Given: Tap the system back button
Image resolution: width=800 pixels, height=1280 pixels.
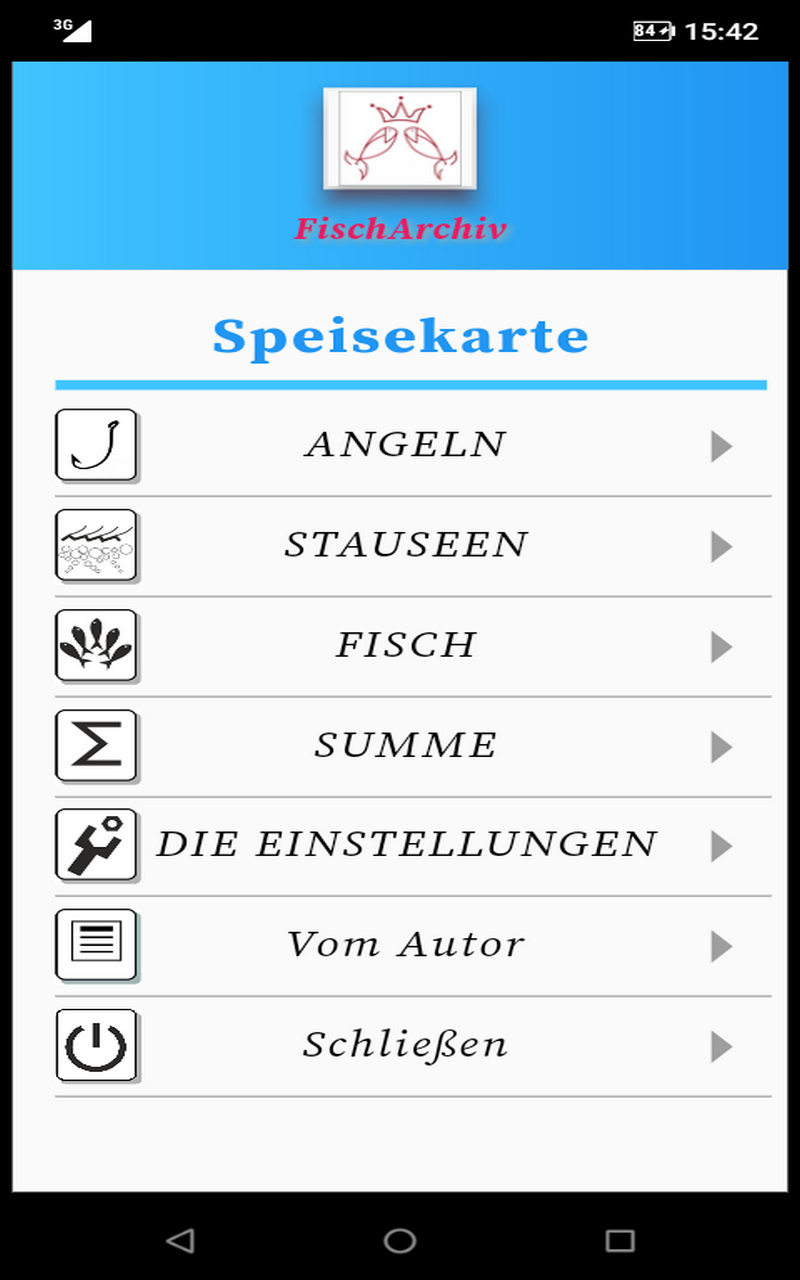Looking at the screenshot, I should point(180,1241).
